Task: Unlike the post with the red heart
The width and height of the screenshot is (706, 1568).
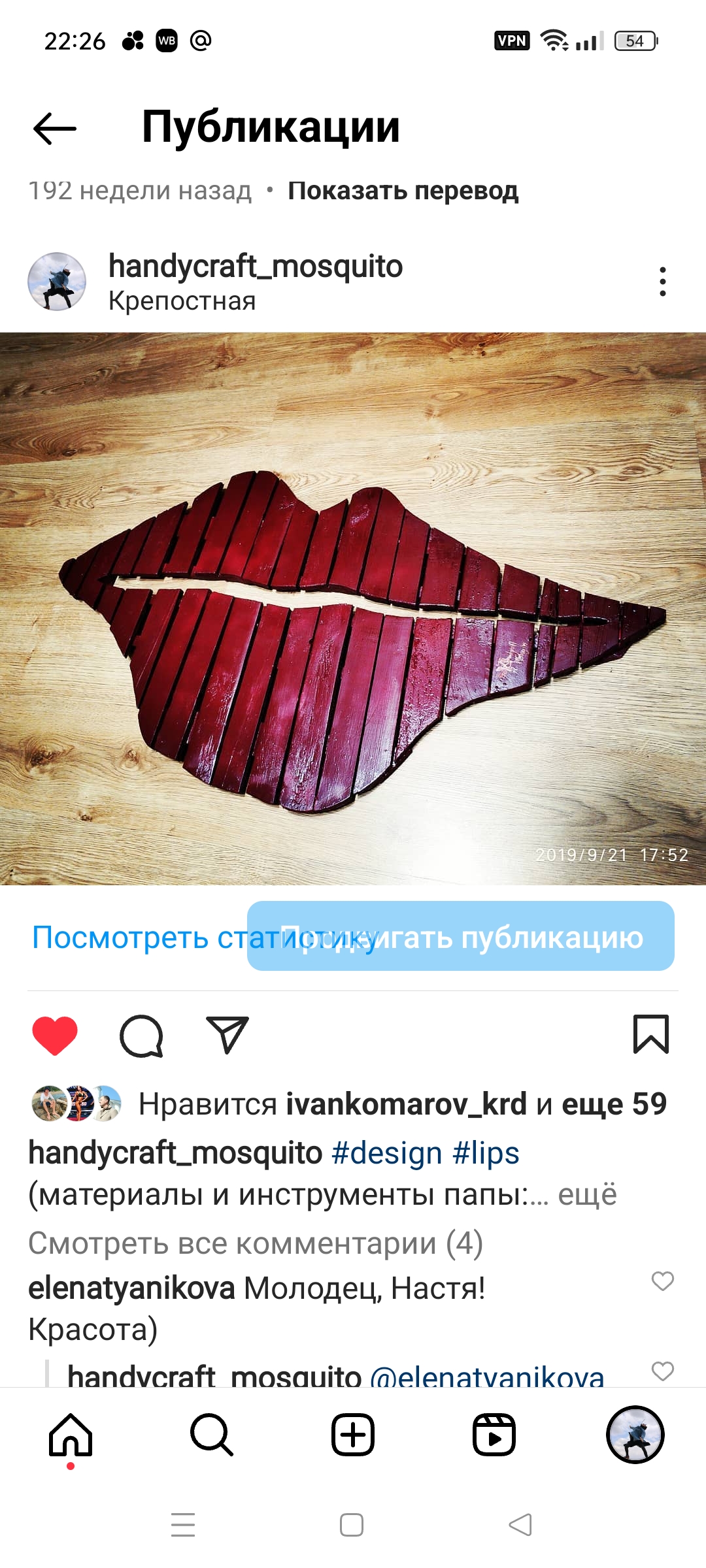Action: (x=55, y=1036)
